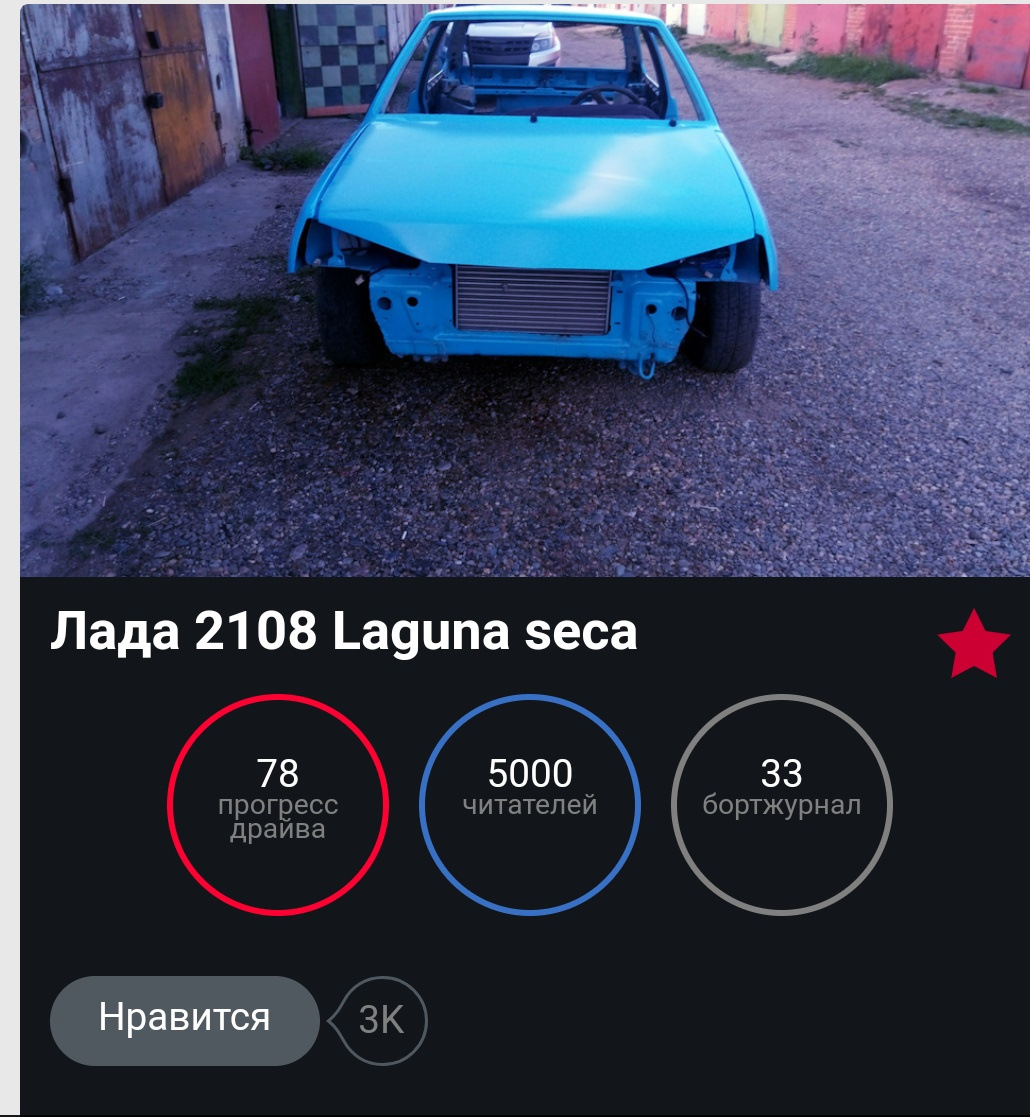Like the car with the Нравится button
Viewport: 1030px width, 1117px height.
(x=184, y=1019)
